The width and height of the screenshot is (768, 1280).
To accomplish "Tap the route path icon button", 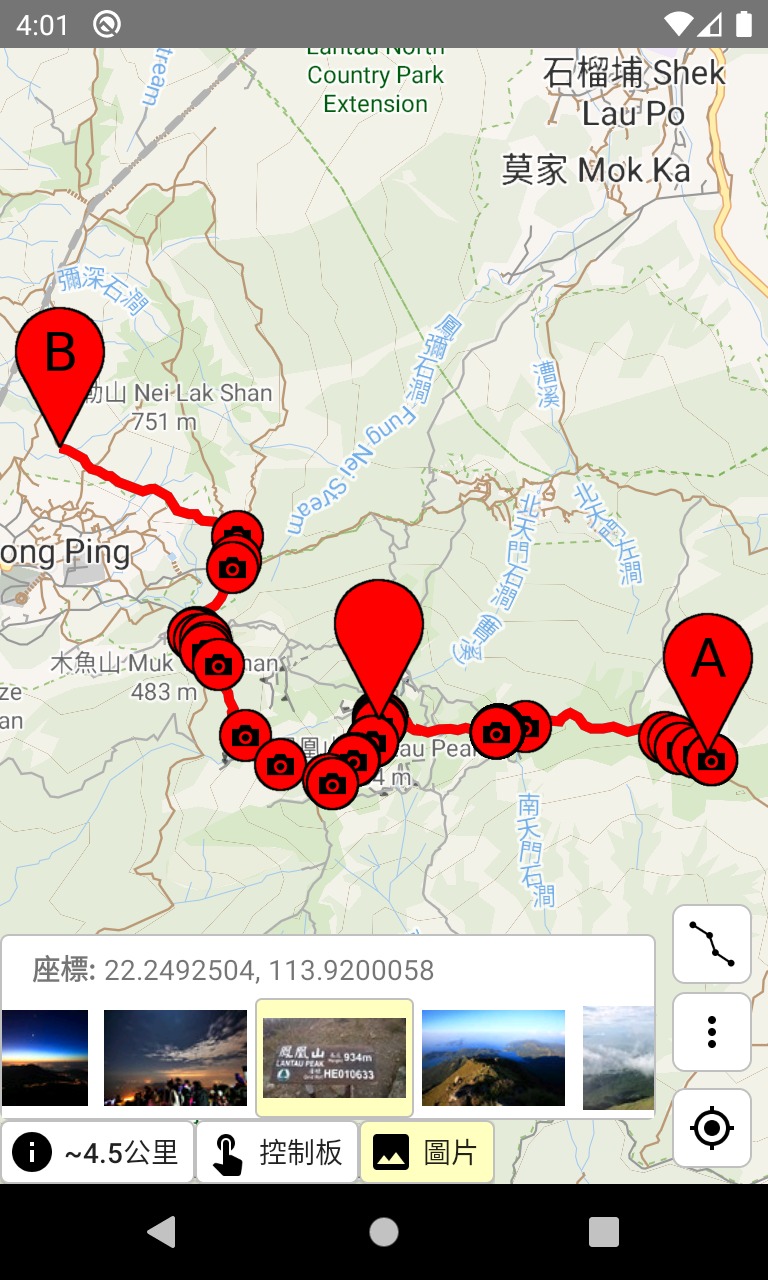I will [x=712, y=944].
